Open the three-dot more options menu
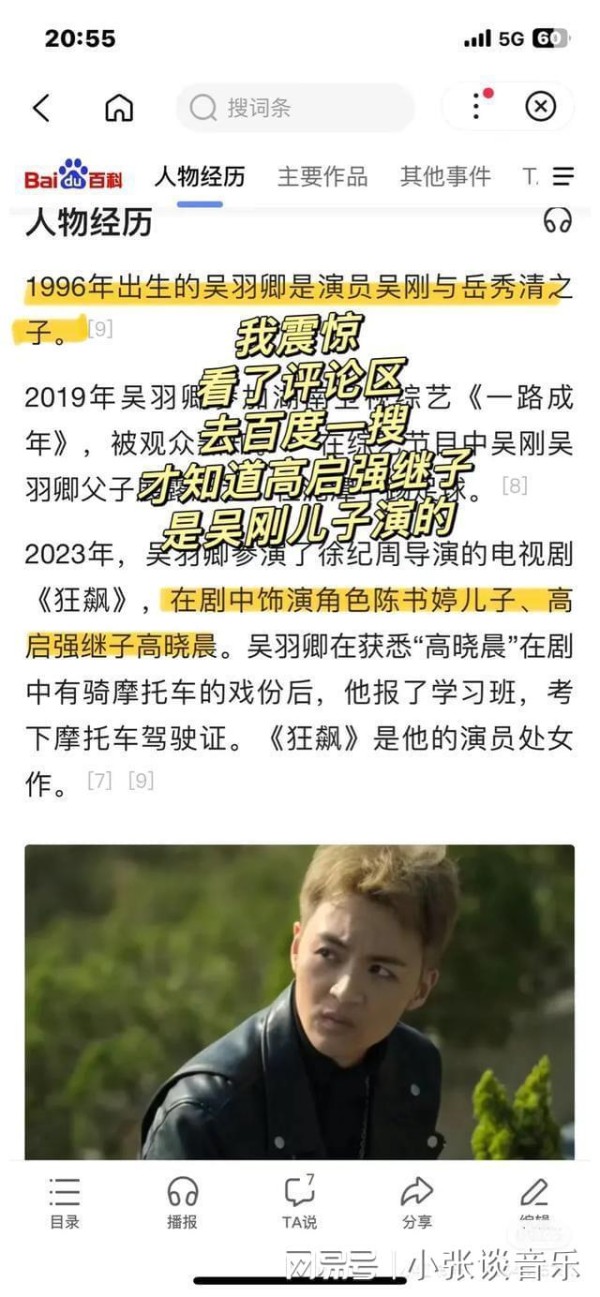 (x=478, y=106)
